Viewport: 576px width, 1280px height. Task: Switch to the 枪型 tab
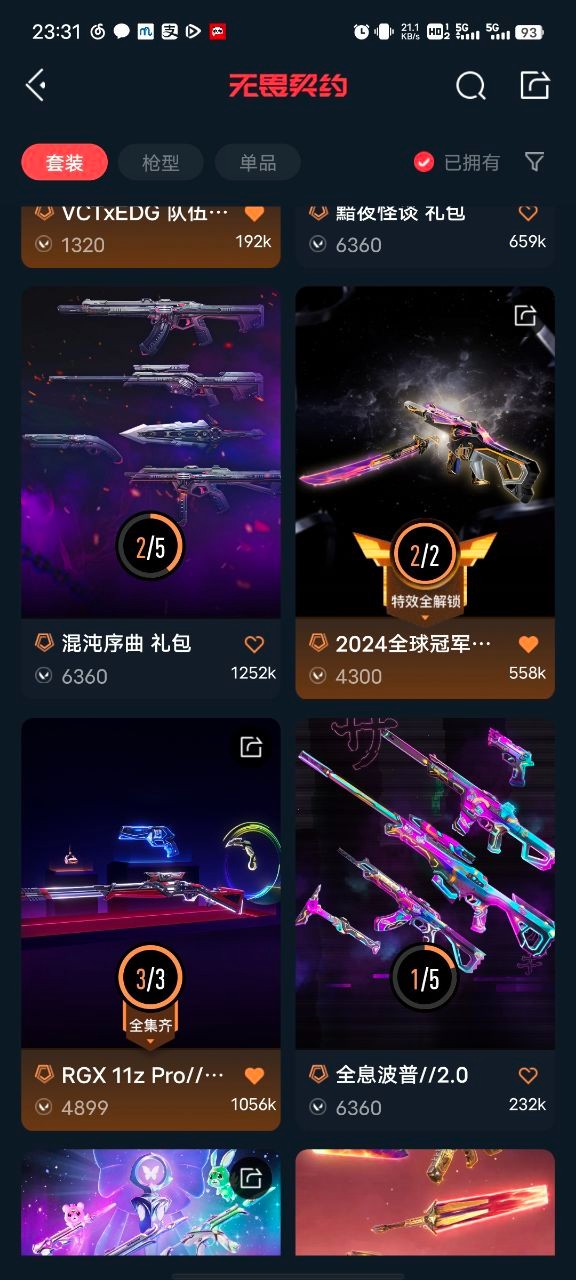coord(160,162)
